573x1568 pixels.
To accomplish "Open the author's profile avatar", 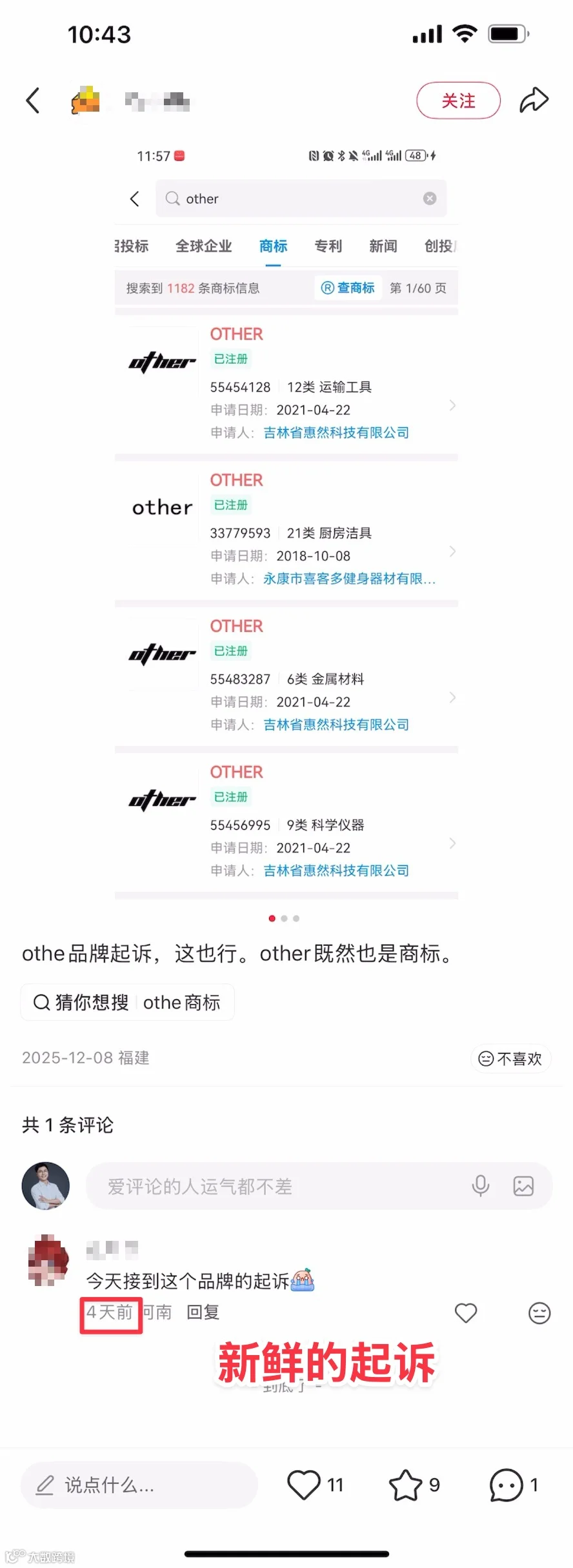I will (x=85, y=101).
